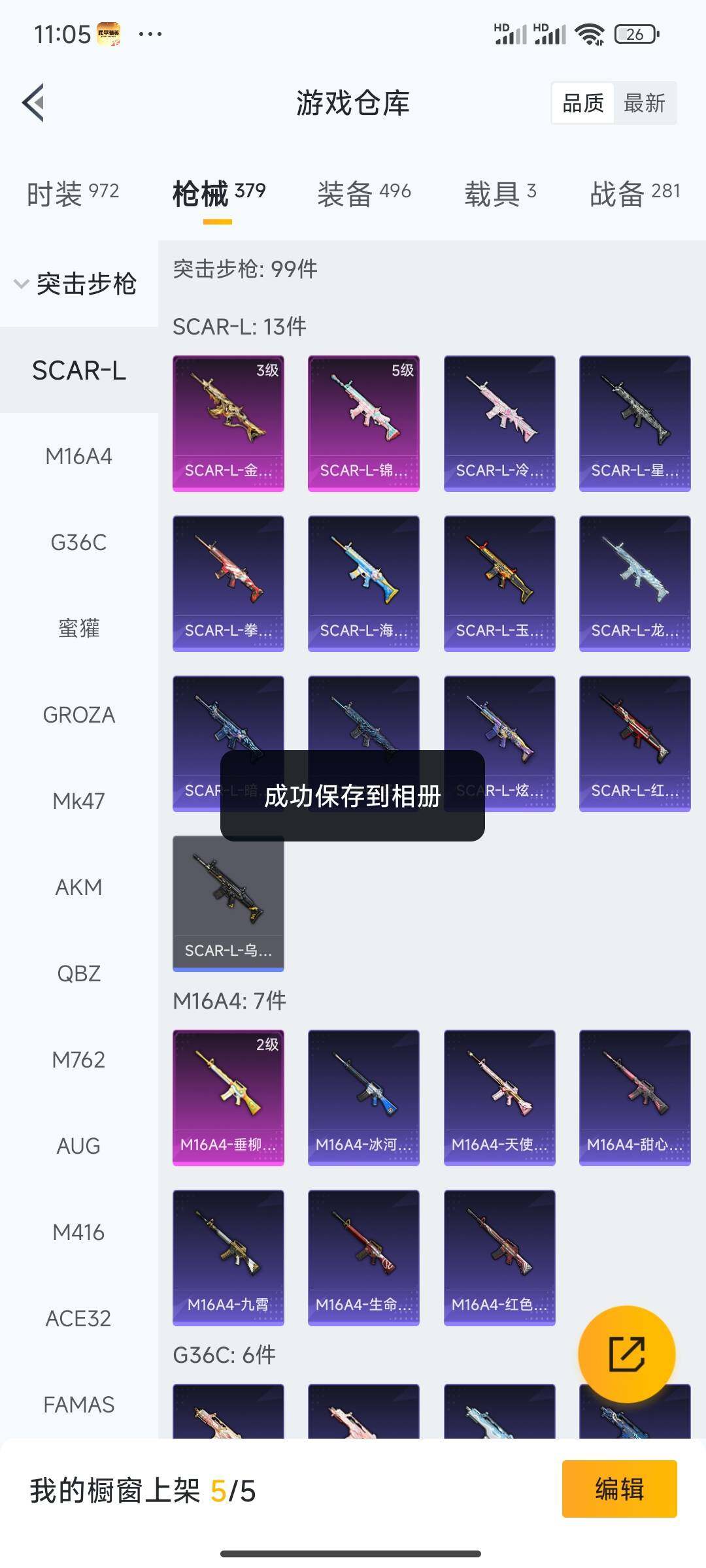Switch to the 载具 tab
The width and height of the screenshot is (706, 1568).
tap(500, 193)
